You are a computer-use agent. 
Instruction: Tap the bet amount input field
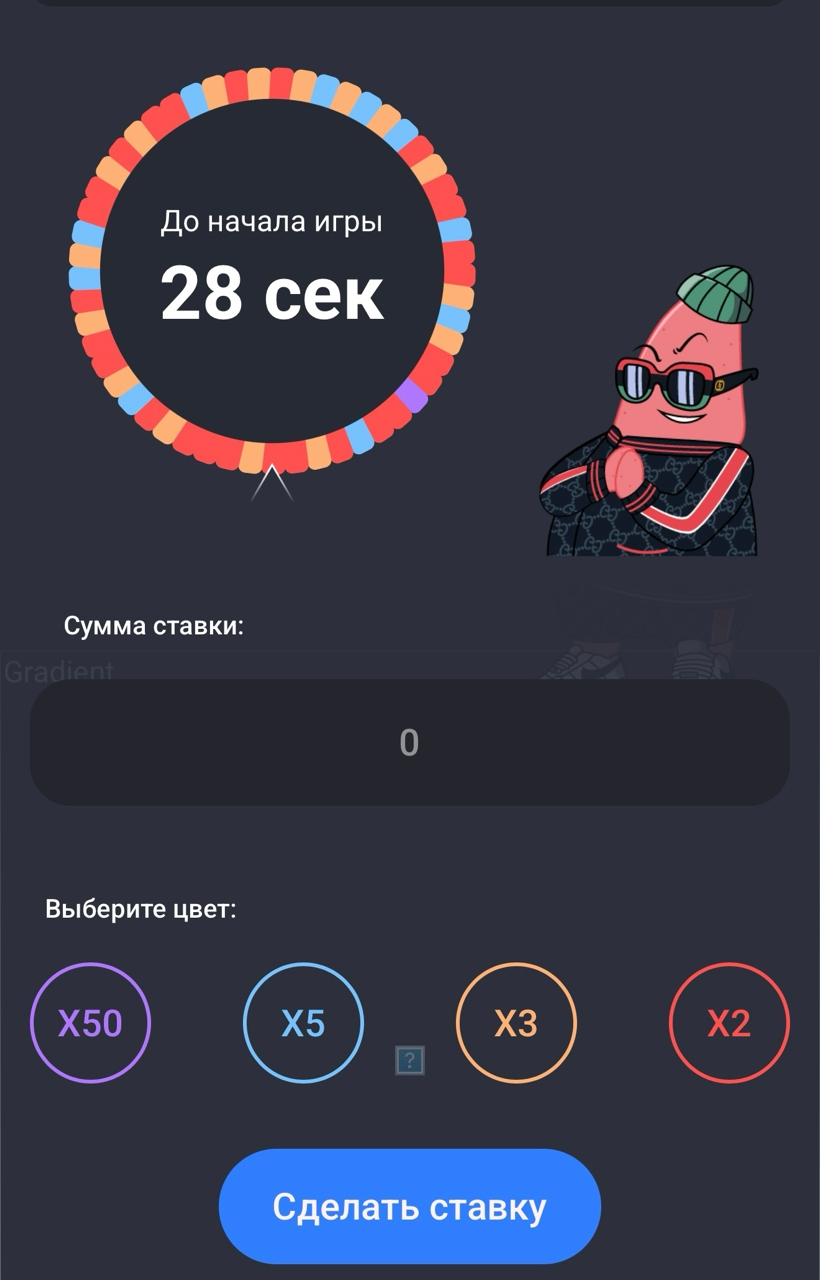click(409, 742)
